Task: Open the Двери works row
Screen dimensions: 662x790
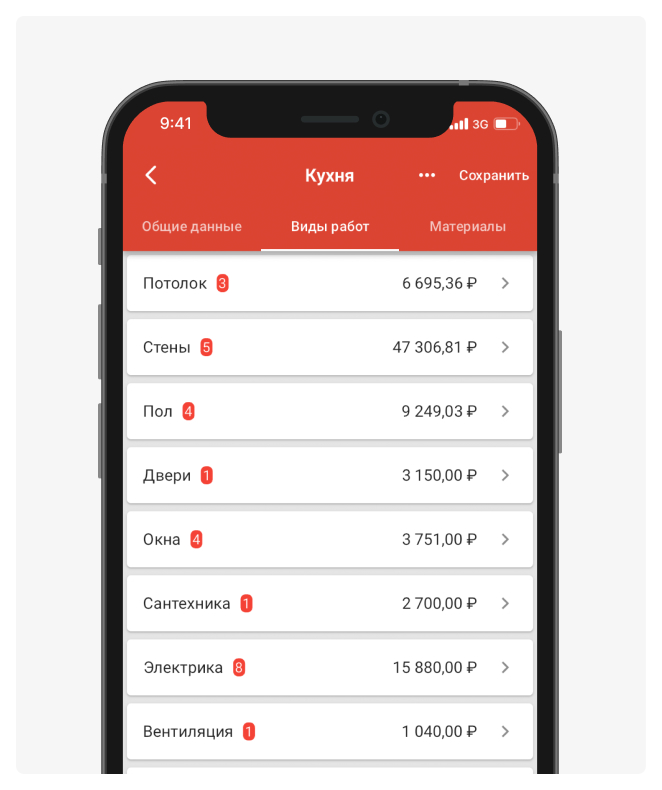Action: (329, 475)
